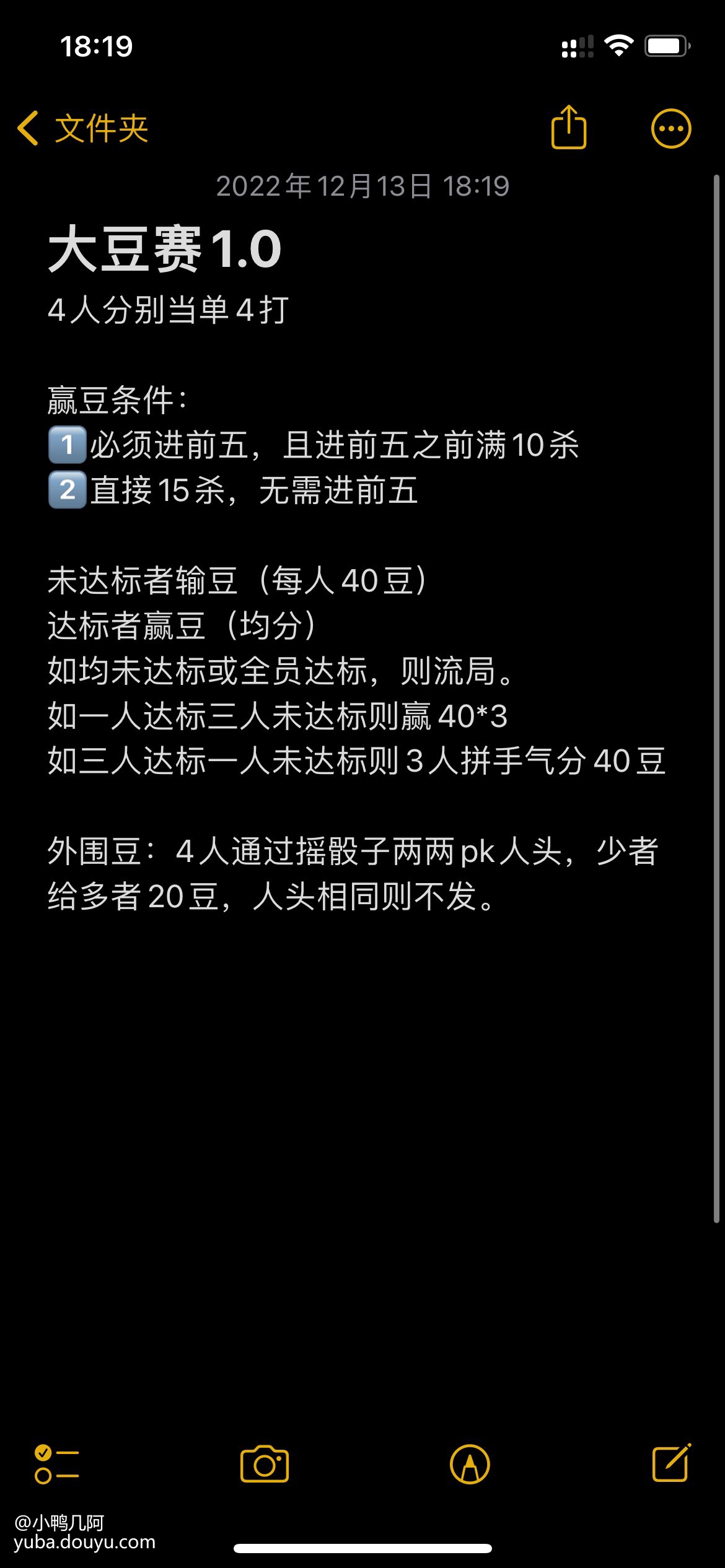Screen dimensions: 725x1568
Task: Compose a new note
Action: click(x=671, y=1463)
